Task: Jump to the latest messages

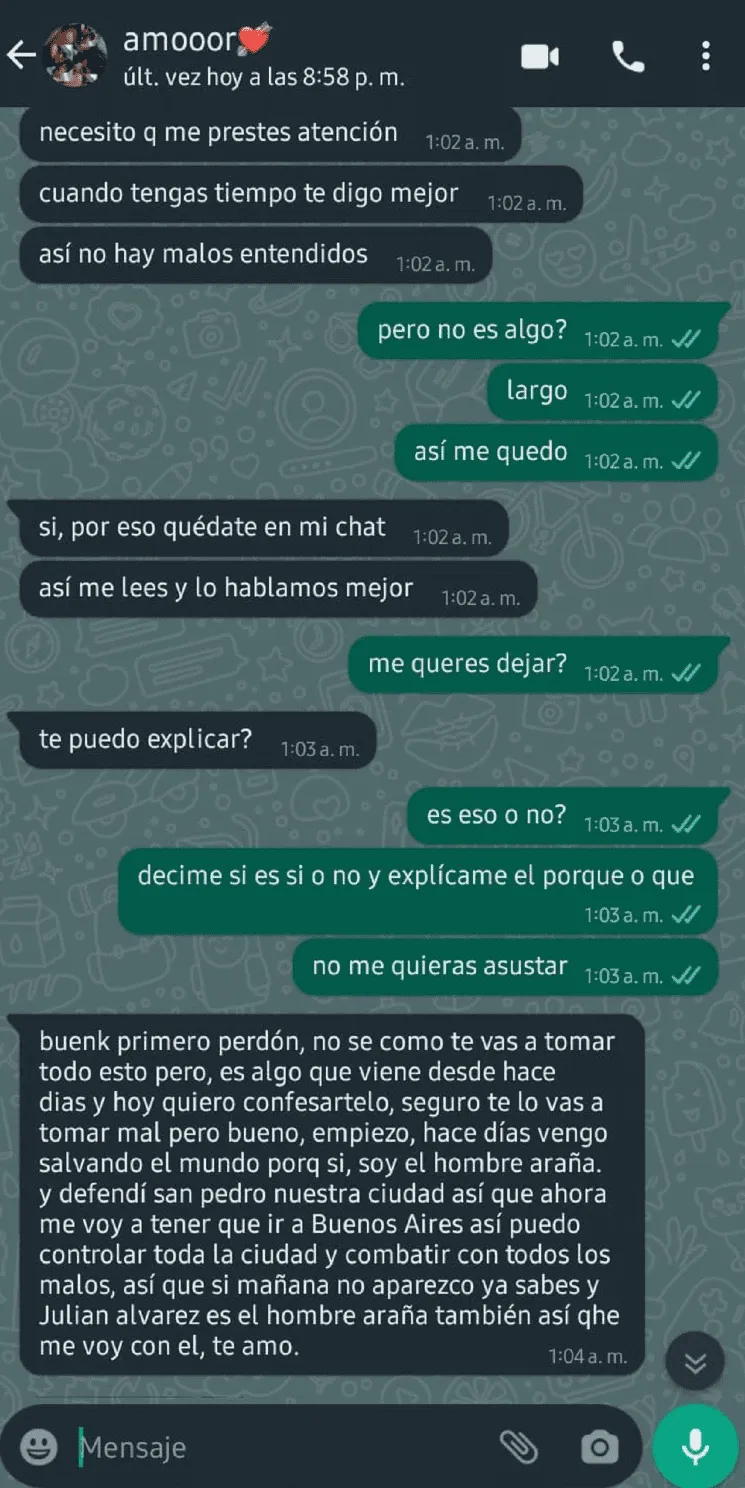Action: click(695, 1361)
